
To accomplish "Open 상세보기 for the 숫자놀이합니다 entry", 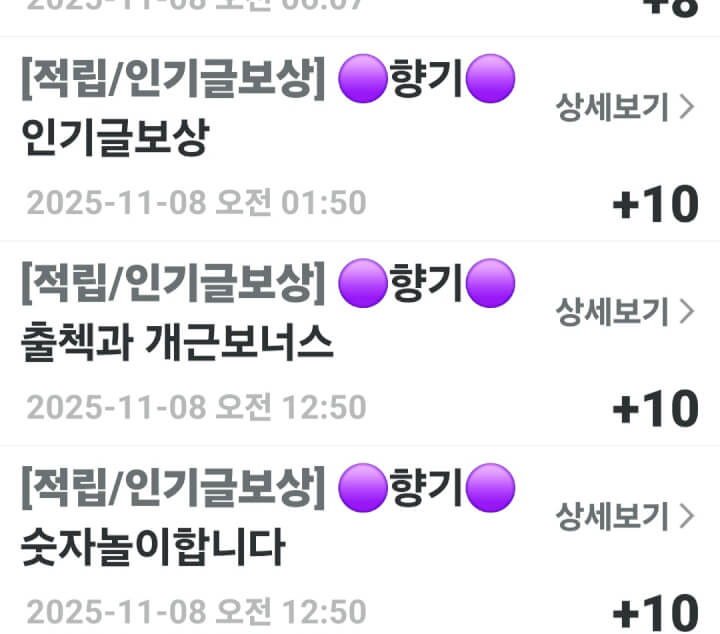I will [x=624, y=516].
